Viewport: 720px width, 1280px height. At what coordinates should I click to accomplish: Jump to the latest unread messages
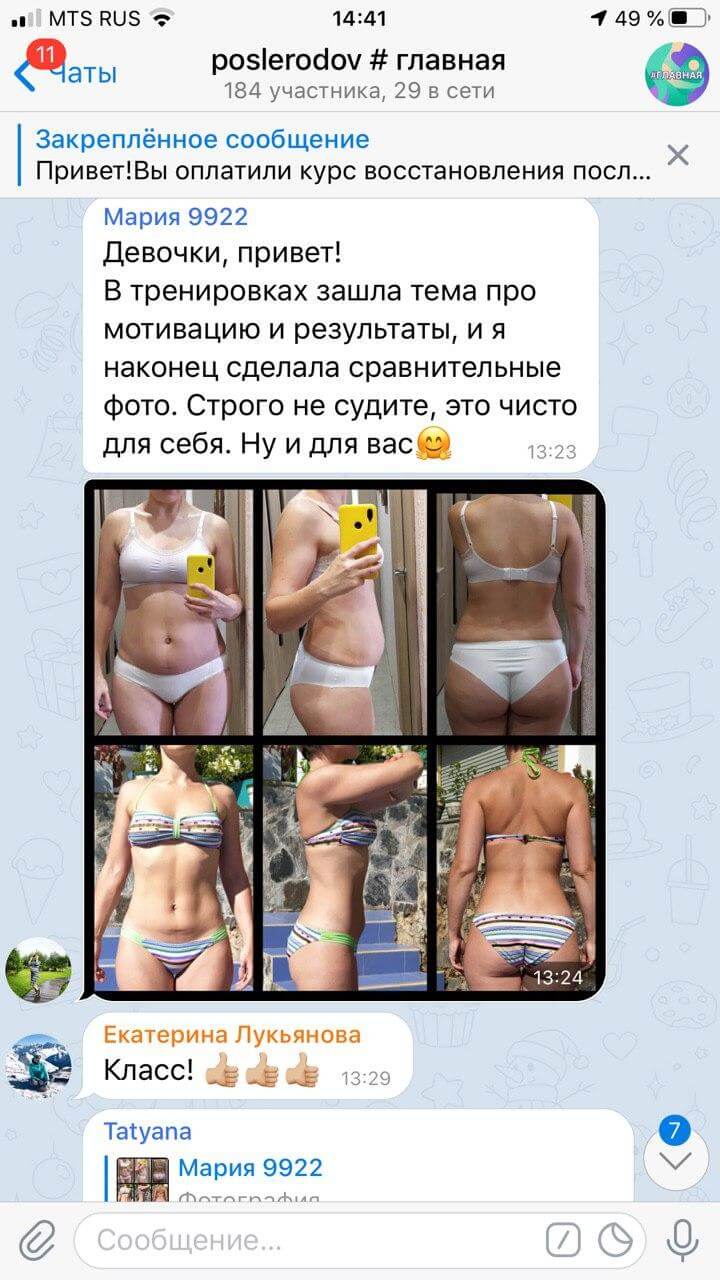676,1159
